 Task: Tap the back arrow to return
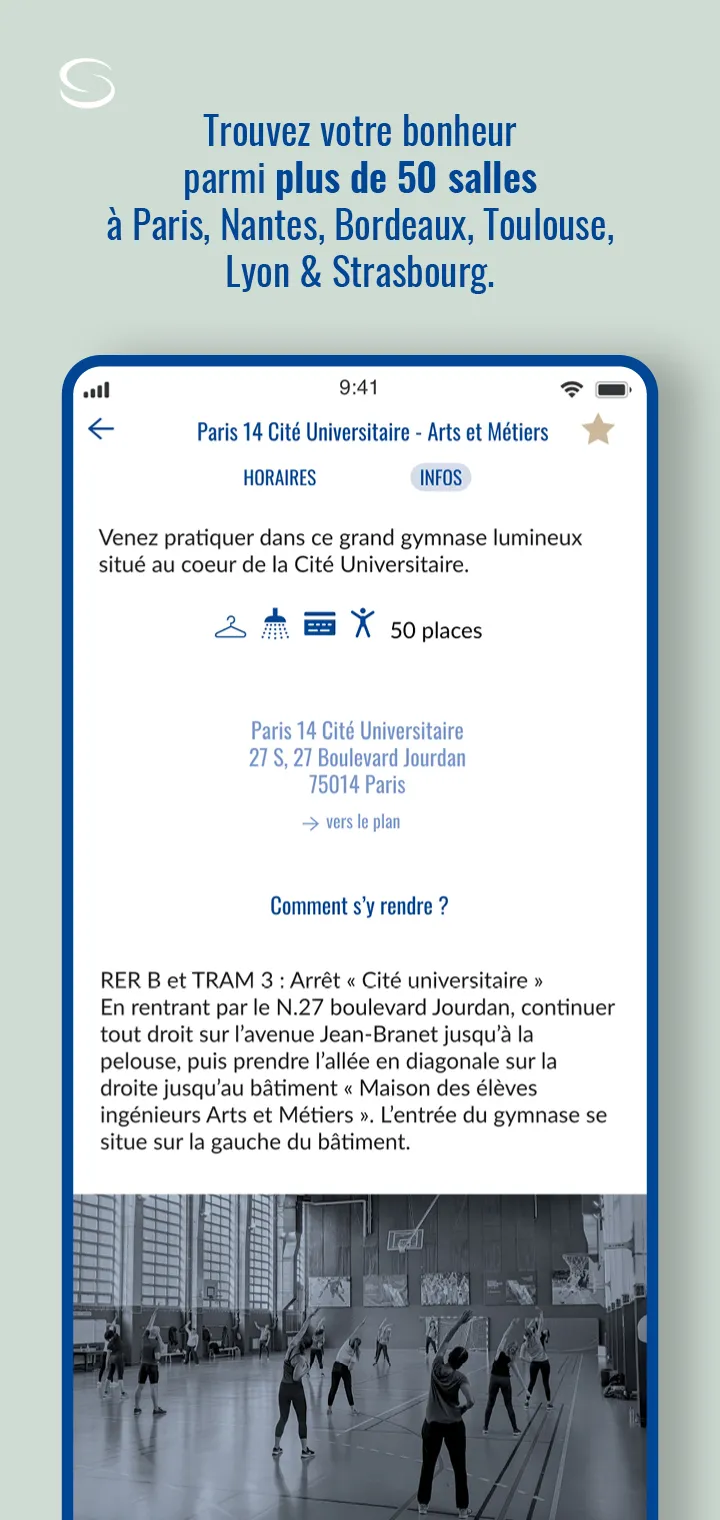tap(100, 430)
